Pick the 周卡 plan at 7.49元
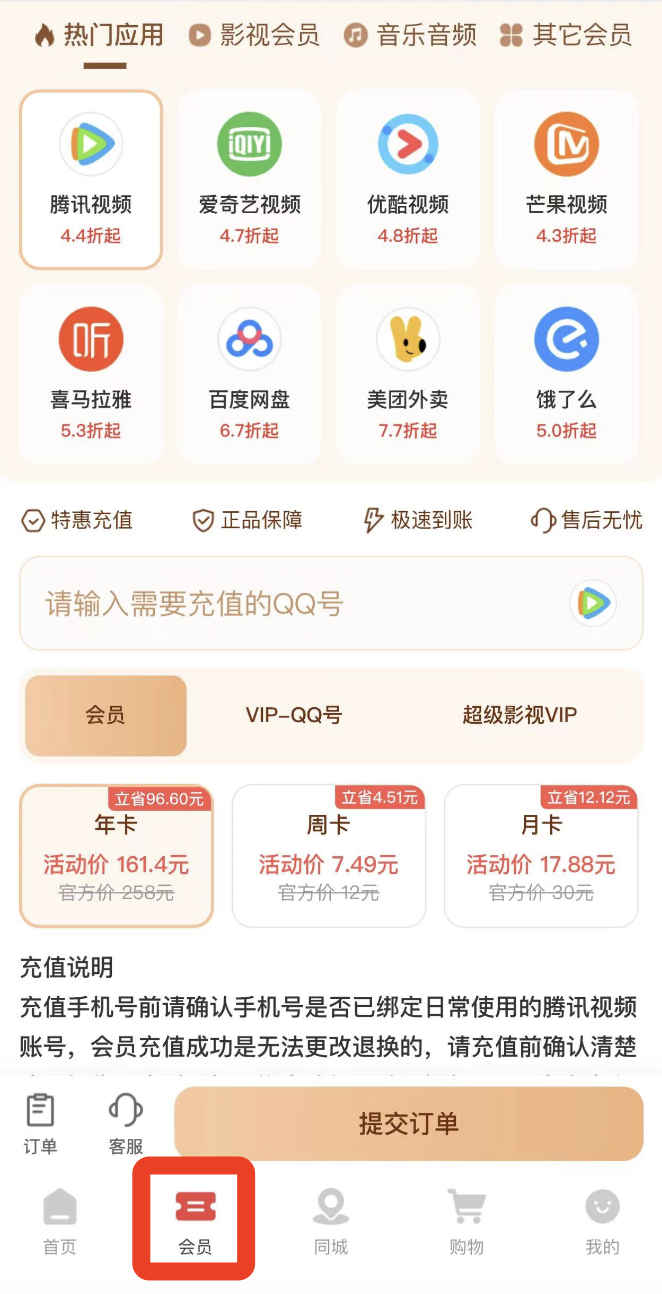This screenshot has height=1294, width=662. click(x=329, y=856)
